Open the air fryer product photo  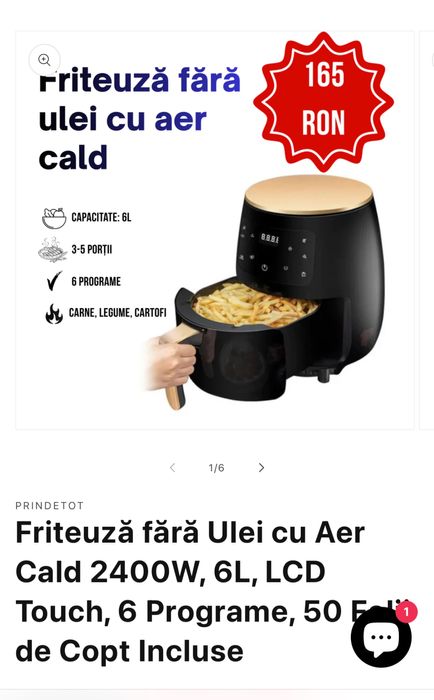(x=215, y=230)
